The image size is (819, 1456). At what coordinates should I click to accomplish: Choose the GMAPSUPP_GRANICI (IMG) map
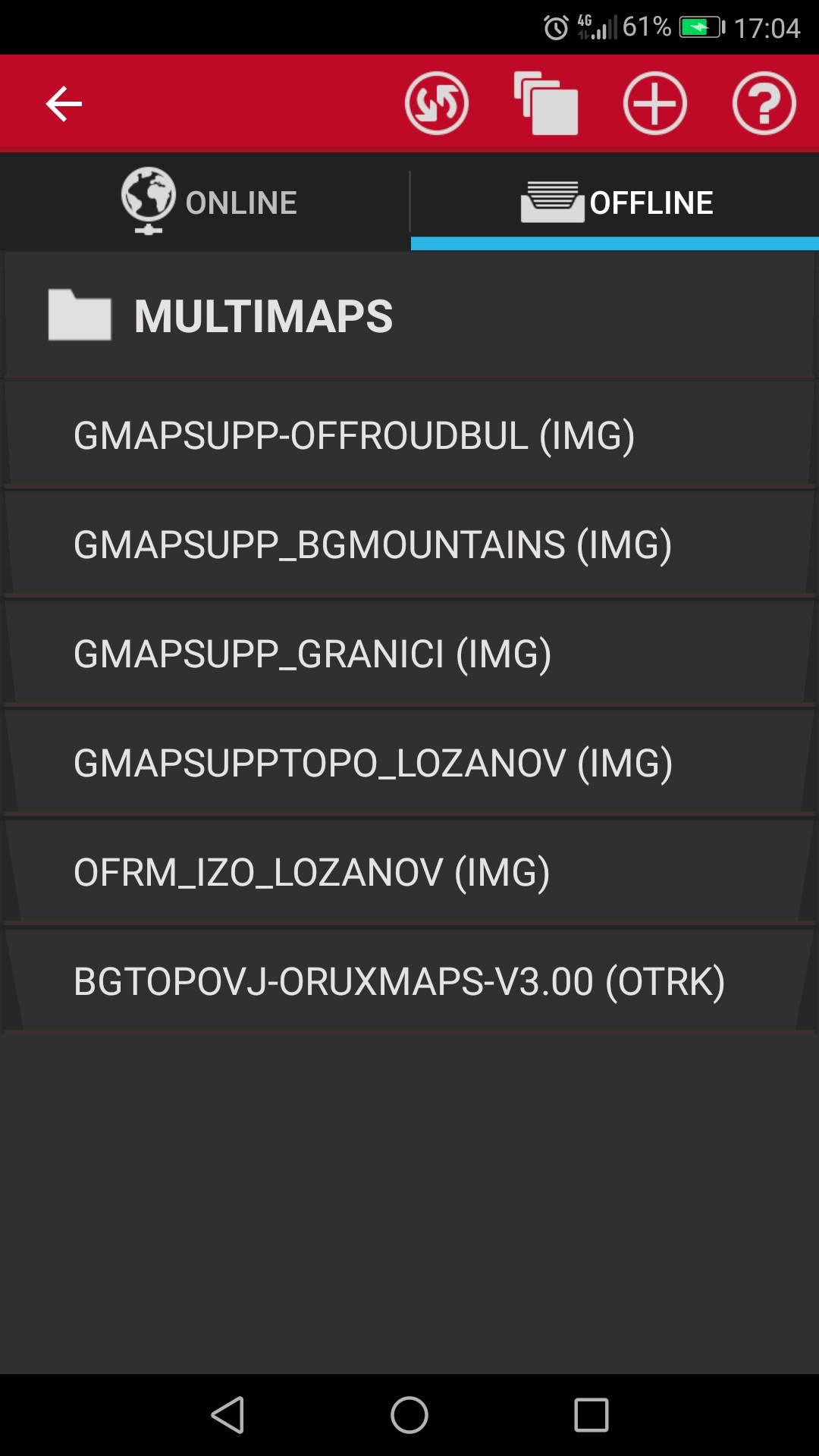[x=409, y=654]
